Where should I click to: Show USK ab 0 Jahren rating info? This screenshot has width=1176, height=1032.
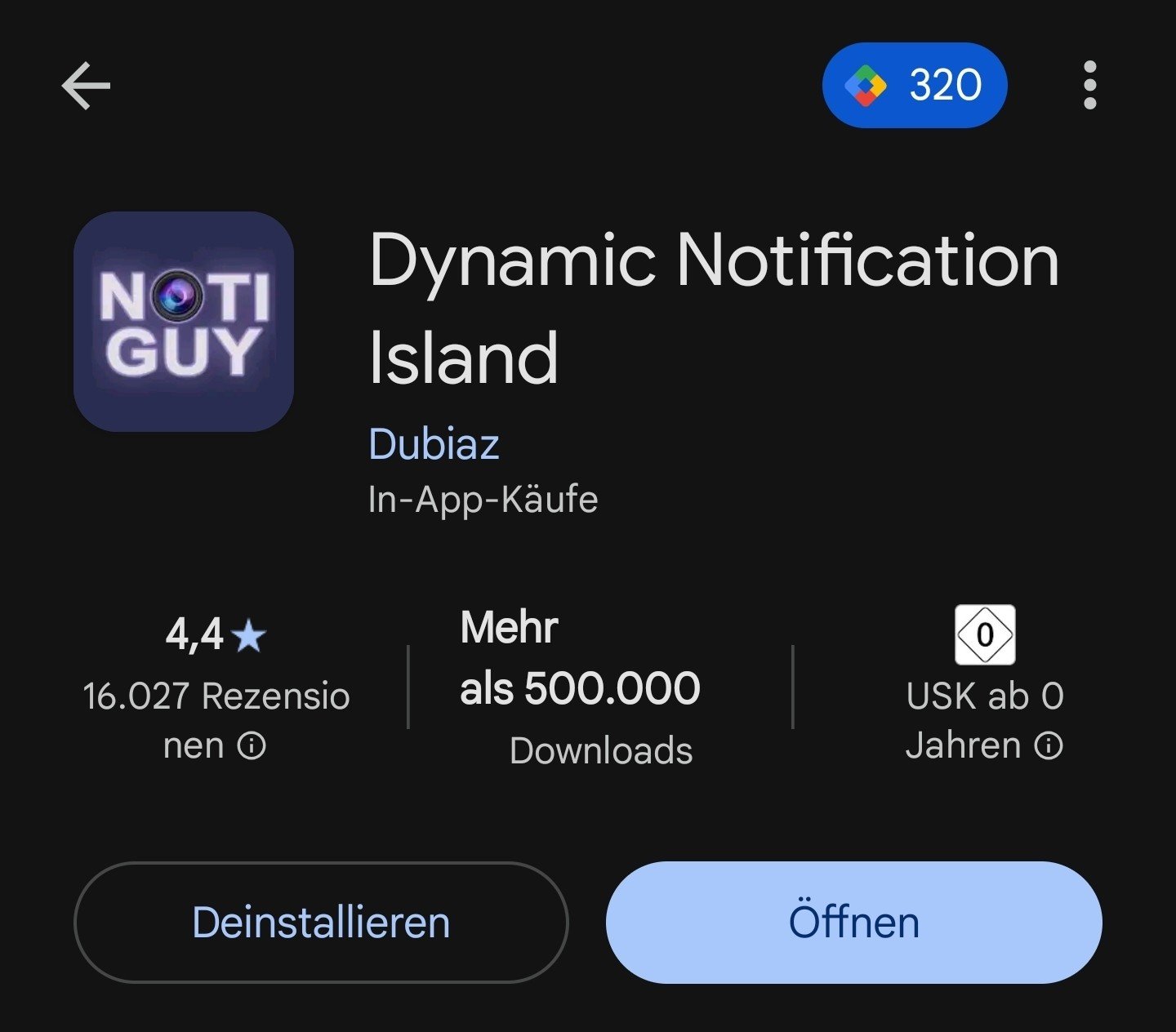(x=1049, y=745)
